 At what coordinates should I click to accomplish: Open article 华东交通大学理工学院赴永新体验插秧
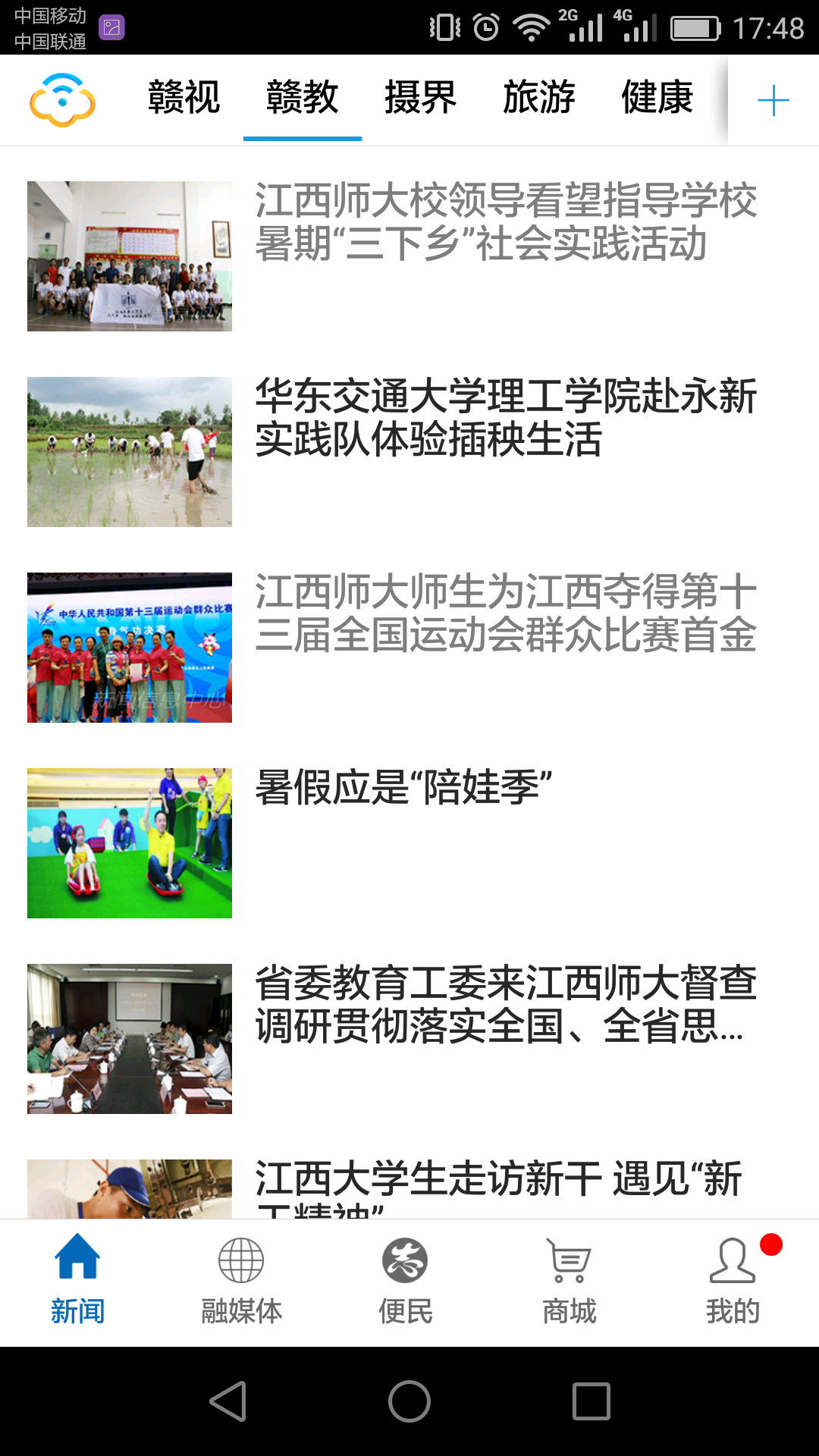coord(505,417)
